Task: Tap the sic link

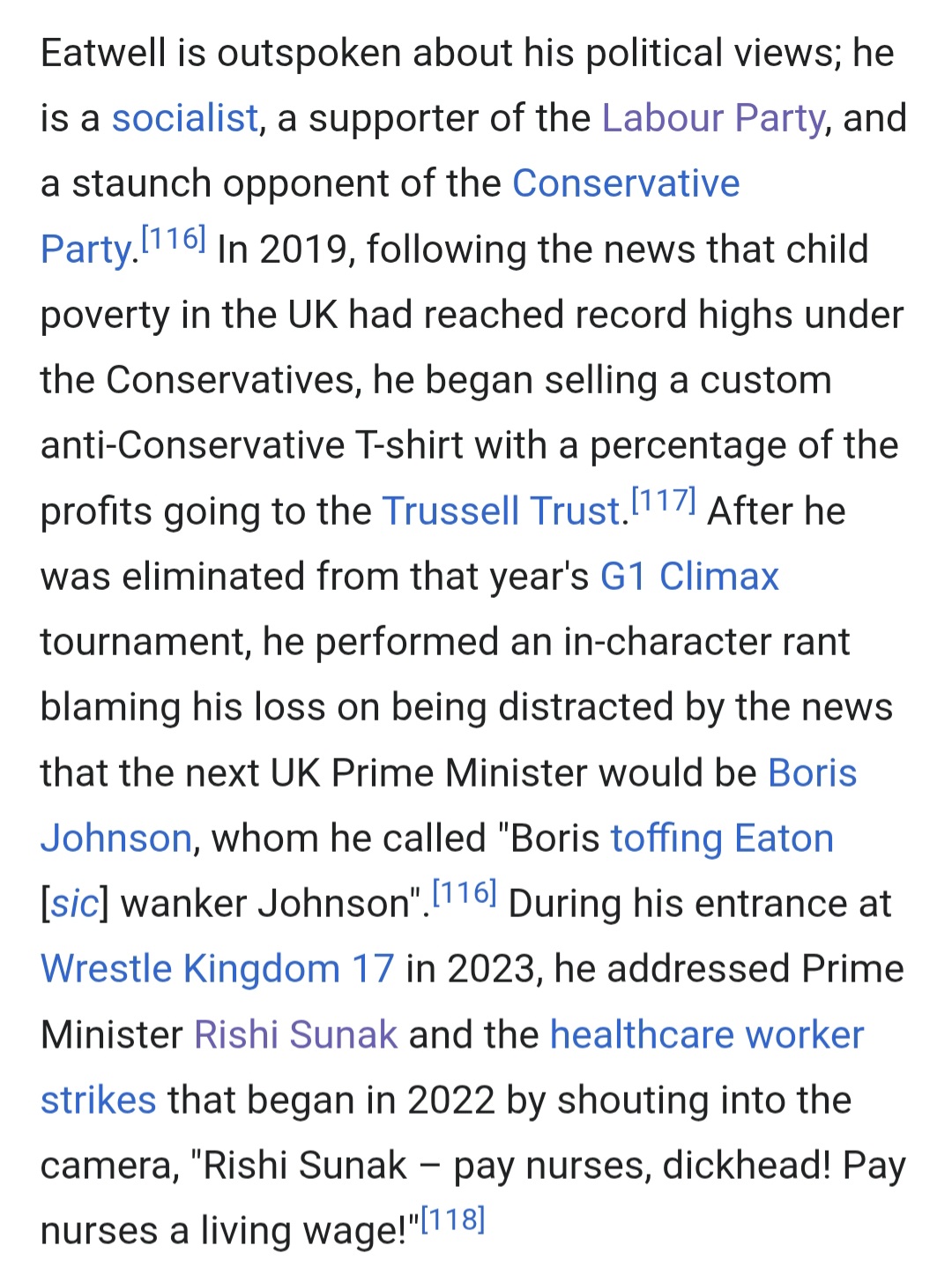Action: 74,904
